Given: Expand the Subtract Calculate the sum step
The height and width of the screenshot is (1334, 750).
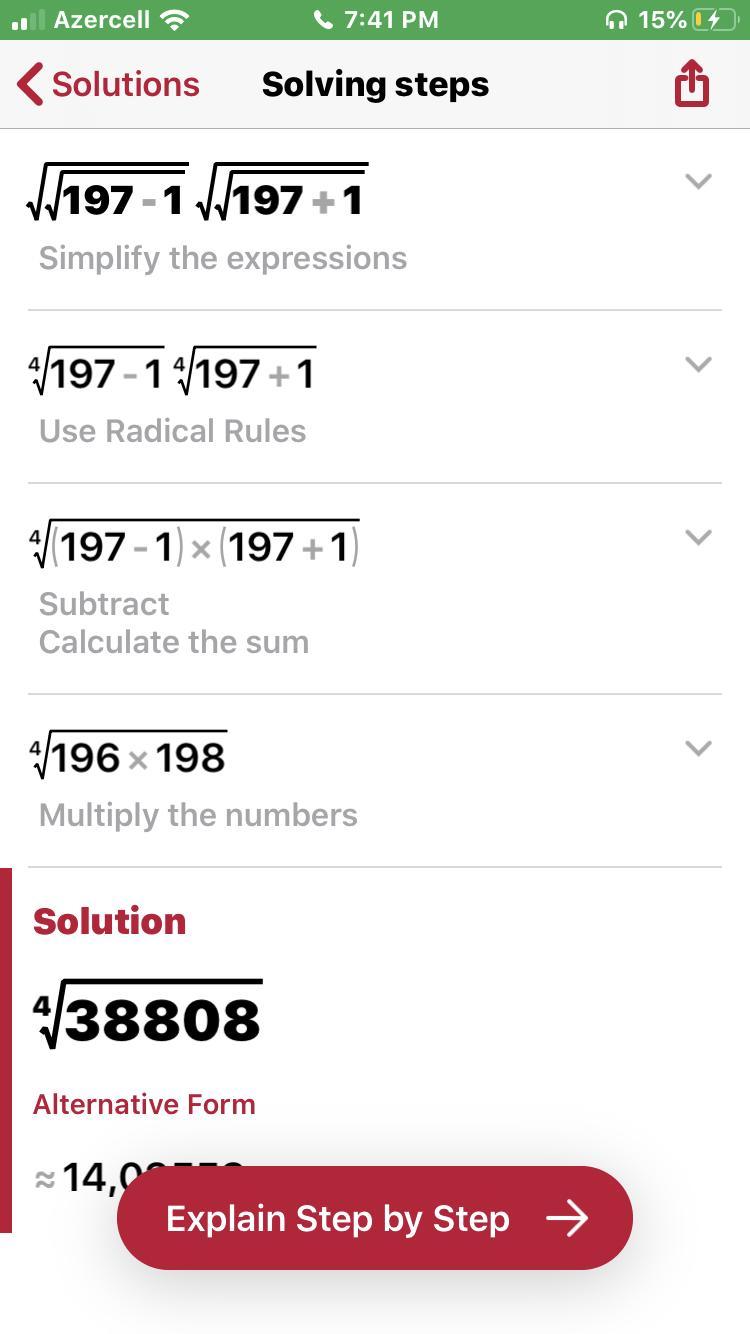Looking at the screenshot, I should pyautogui.click(x=698, y=538).
